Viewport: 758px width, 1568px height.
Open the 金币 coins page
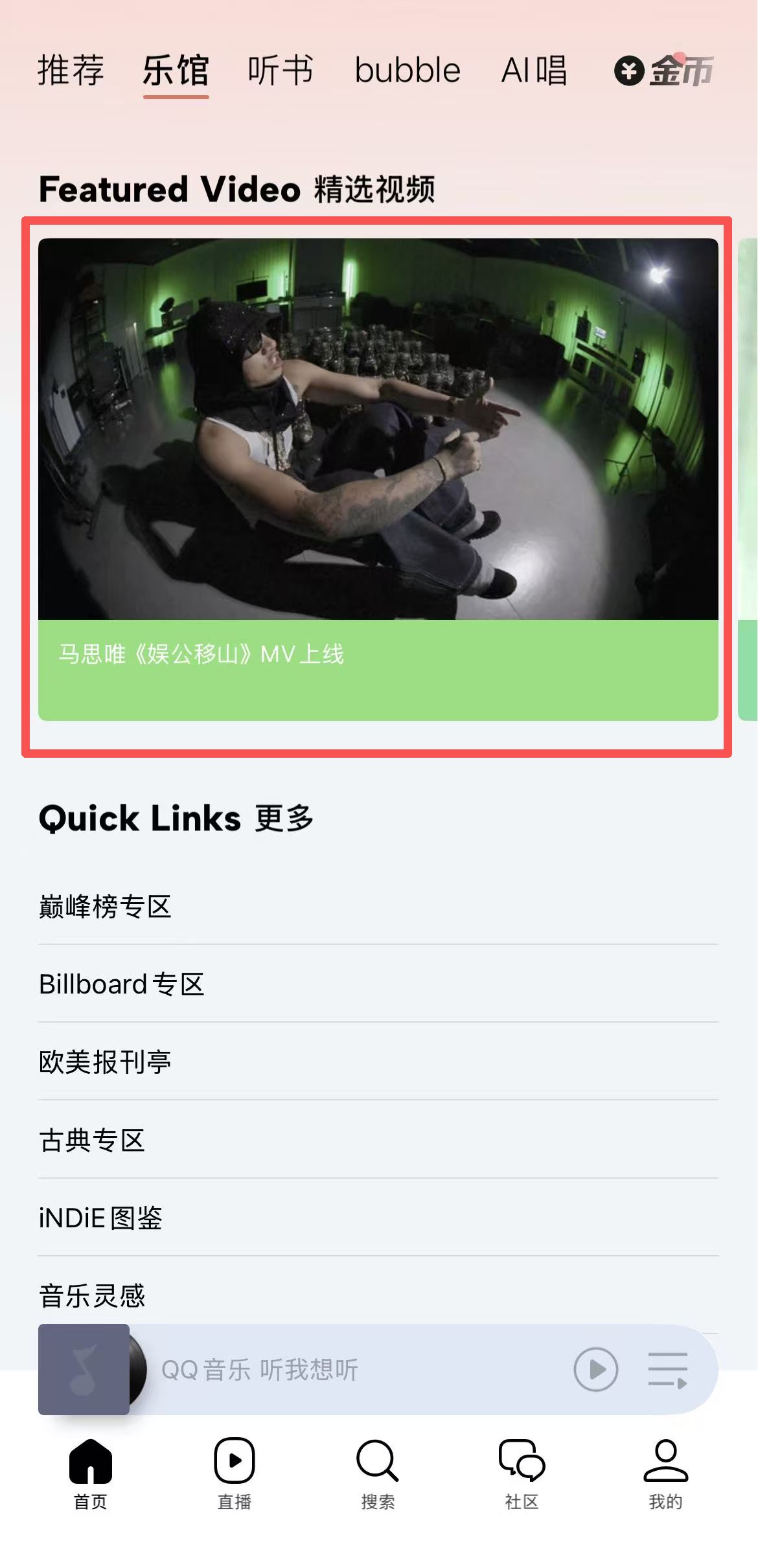click(664, 70)
